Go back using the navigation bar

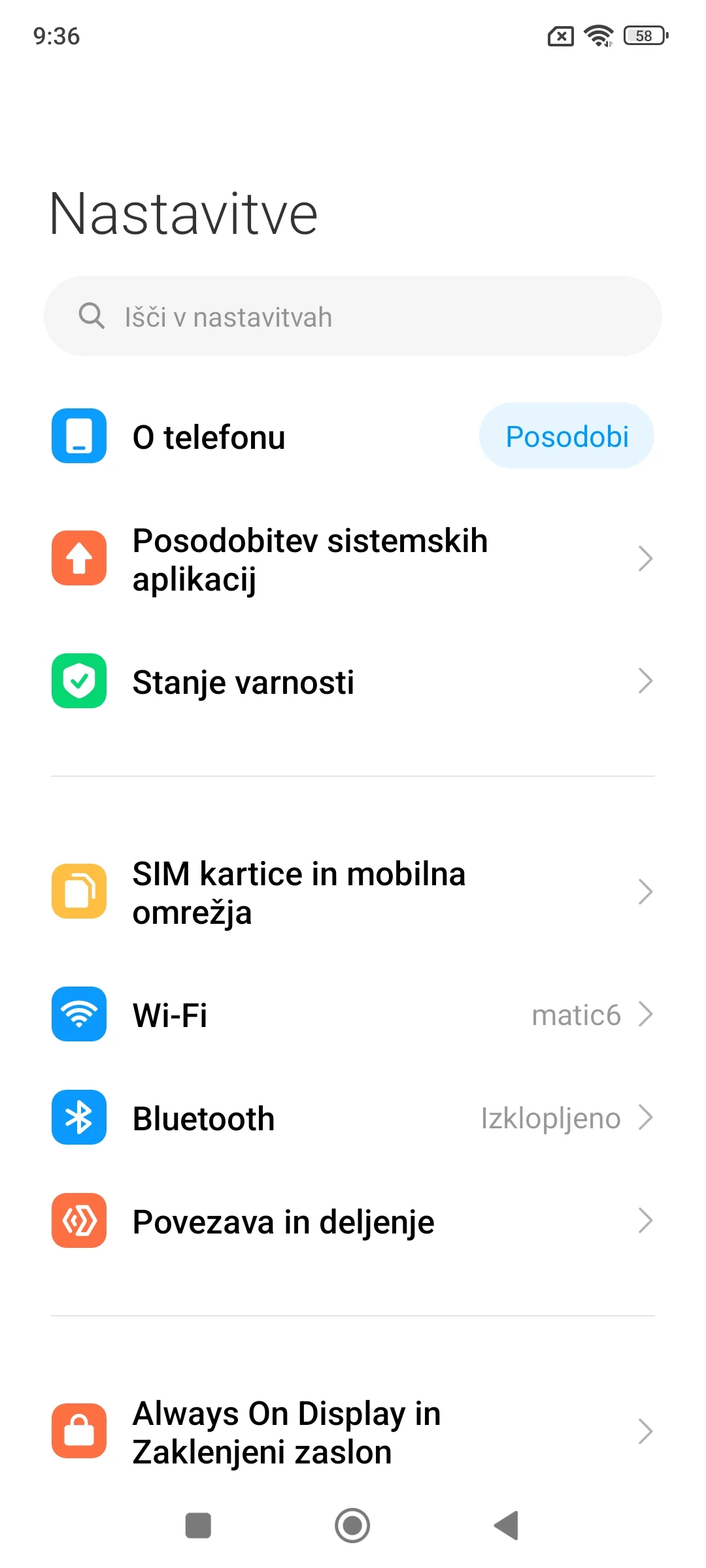(x=507, y=1526)
